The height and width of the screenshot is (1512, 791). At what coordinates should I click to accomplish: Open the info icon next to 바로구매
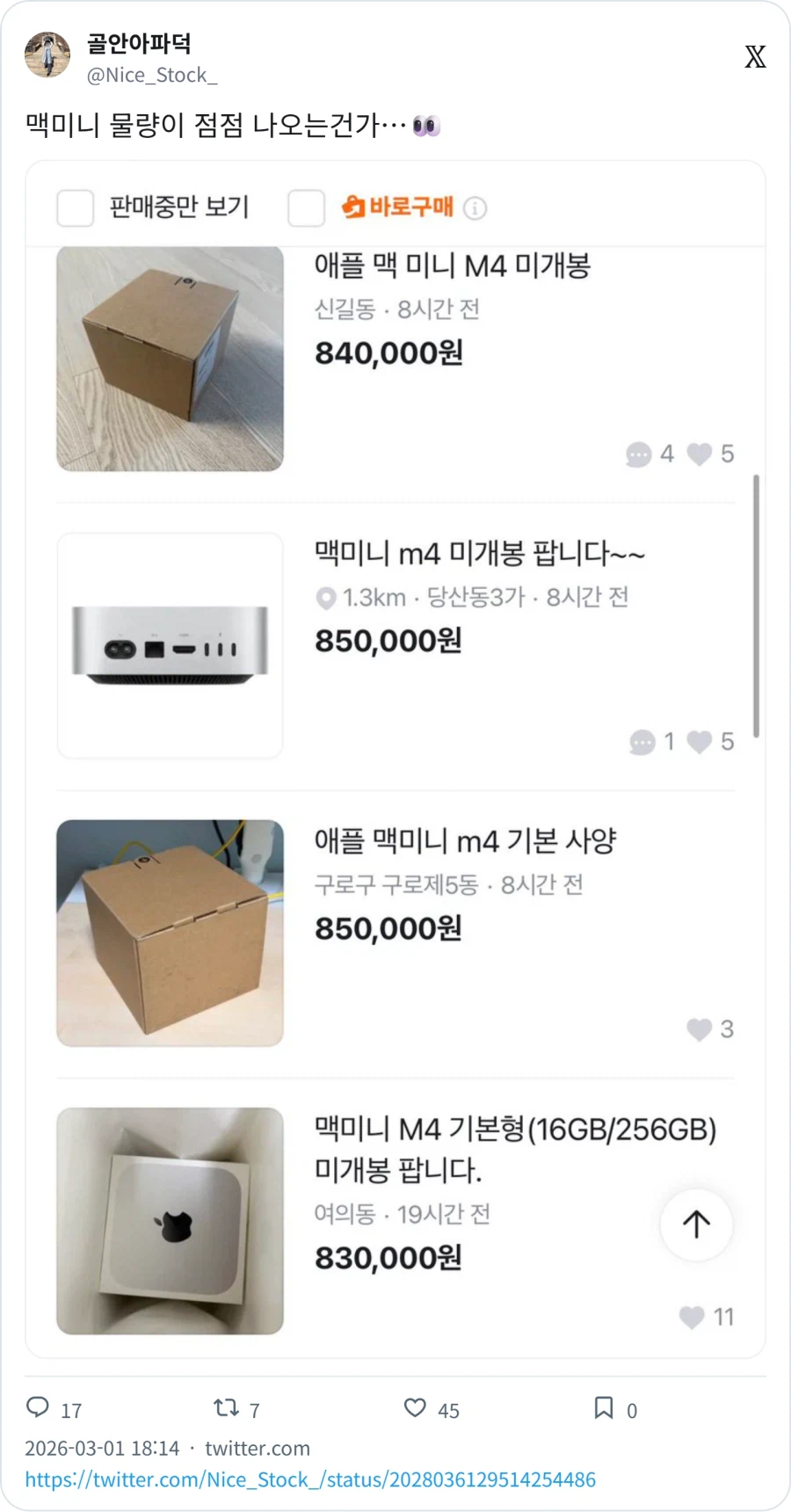(475, 207)
